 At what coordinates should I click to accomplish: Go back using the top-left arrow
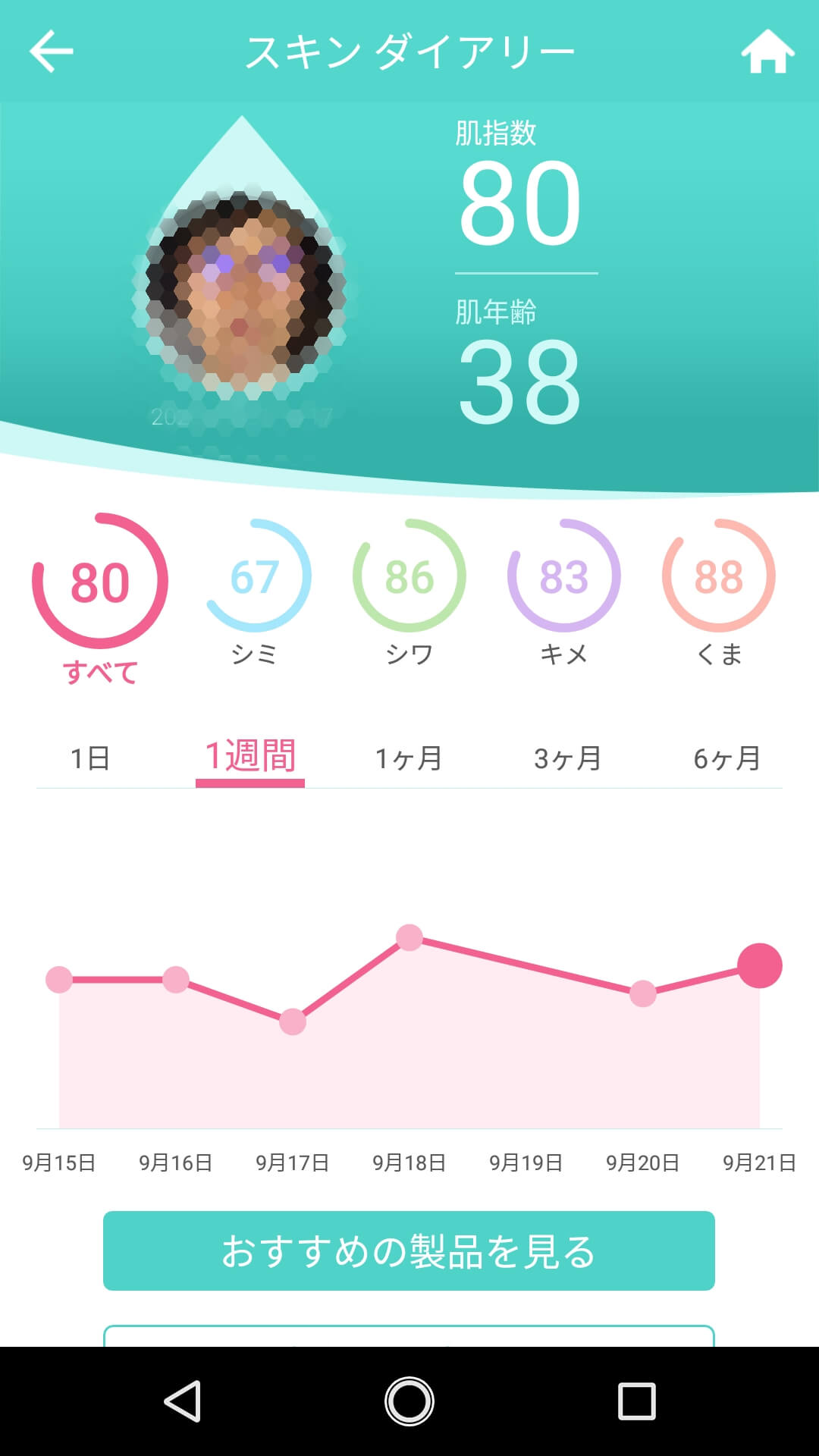point(52,52)
